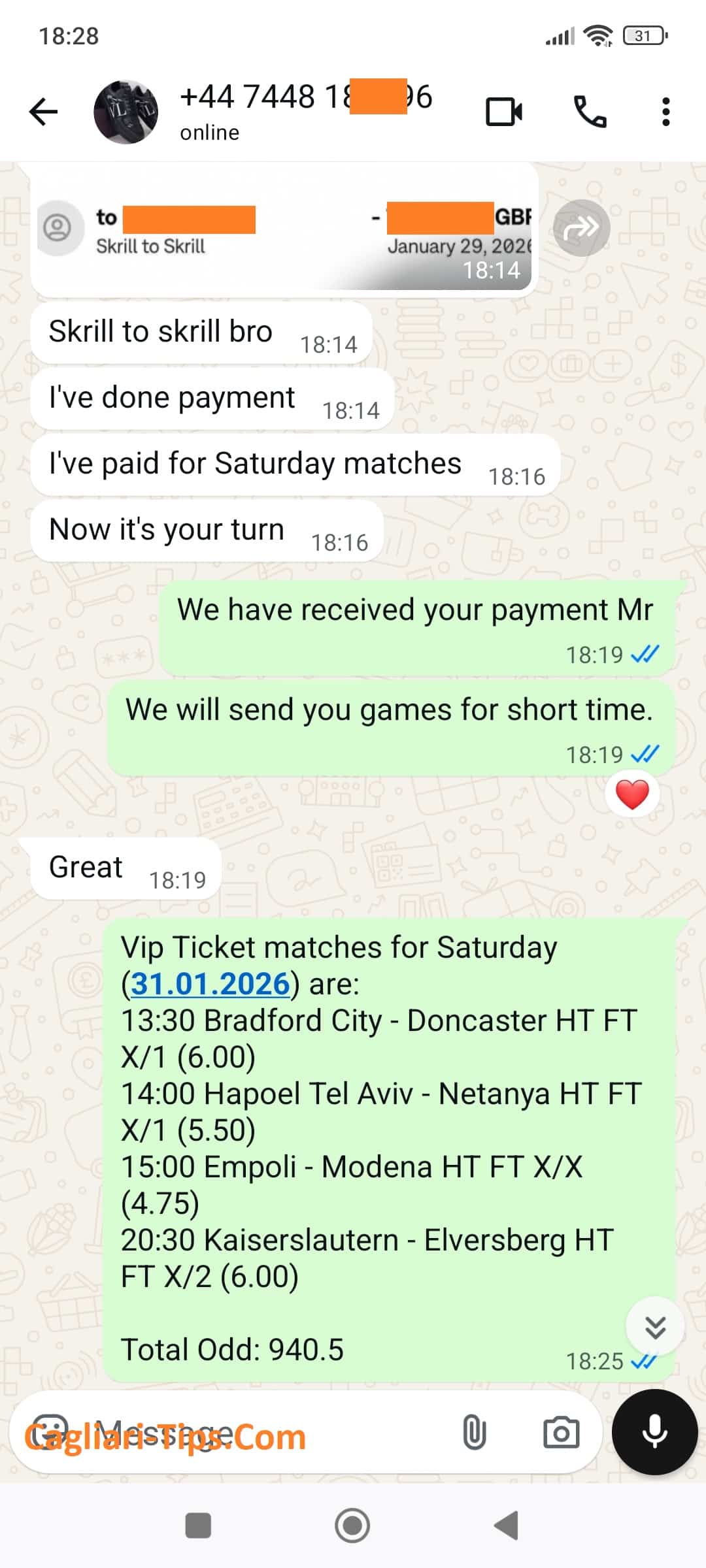
Task: Go to the home screen
Action: tap(352, 1526)
